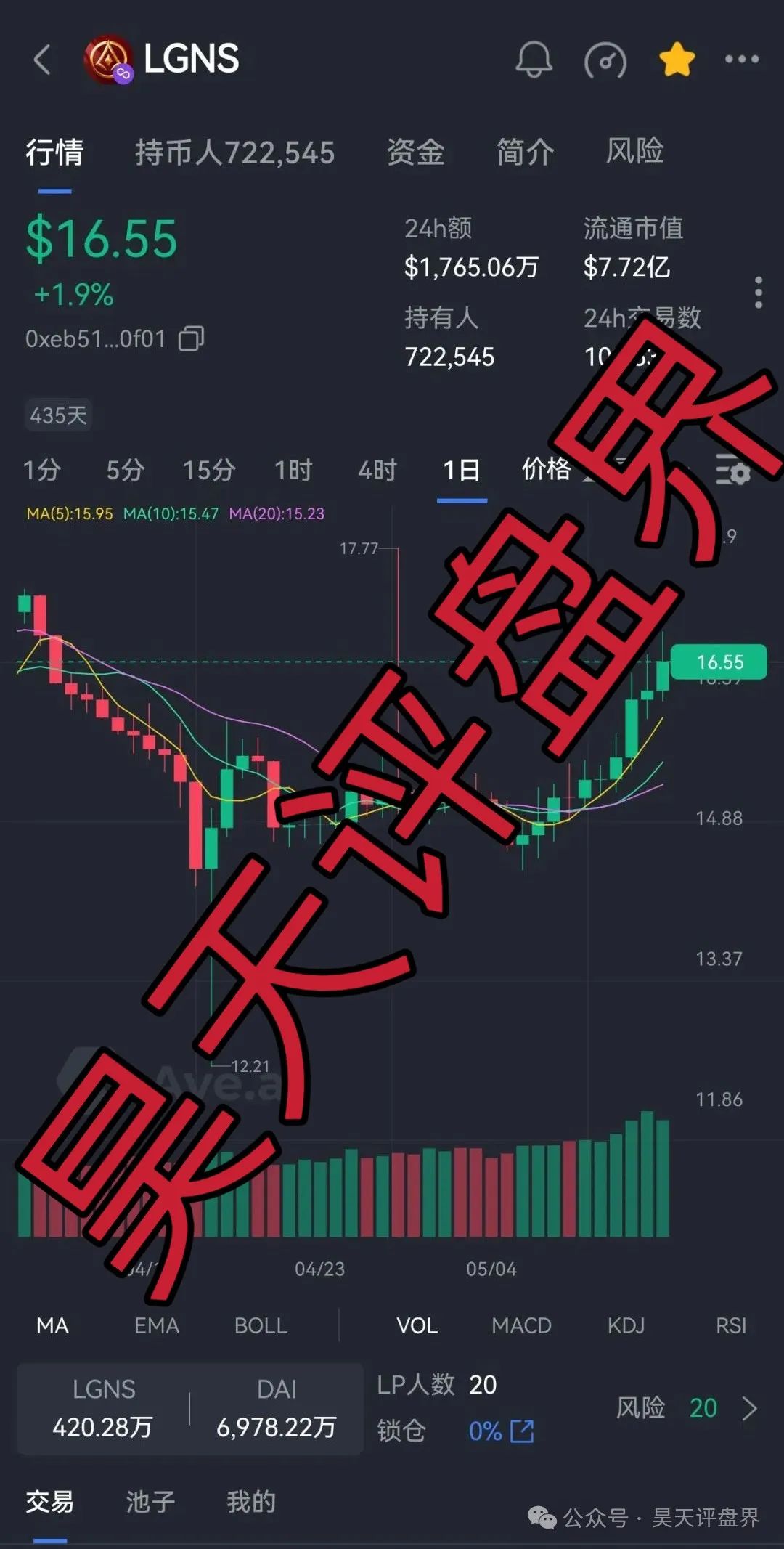This screenshot has height=1549, width=784.
Task: Enable the EMA indicator
Action: click(156, 1325)
